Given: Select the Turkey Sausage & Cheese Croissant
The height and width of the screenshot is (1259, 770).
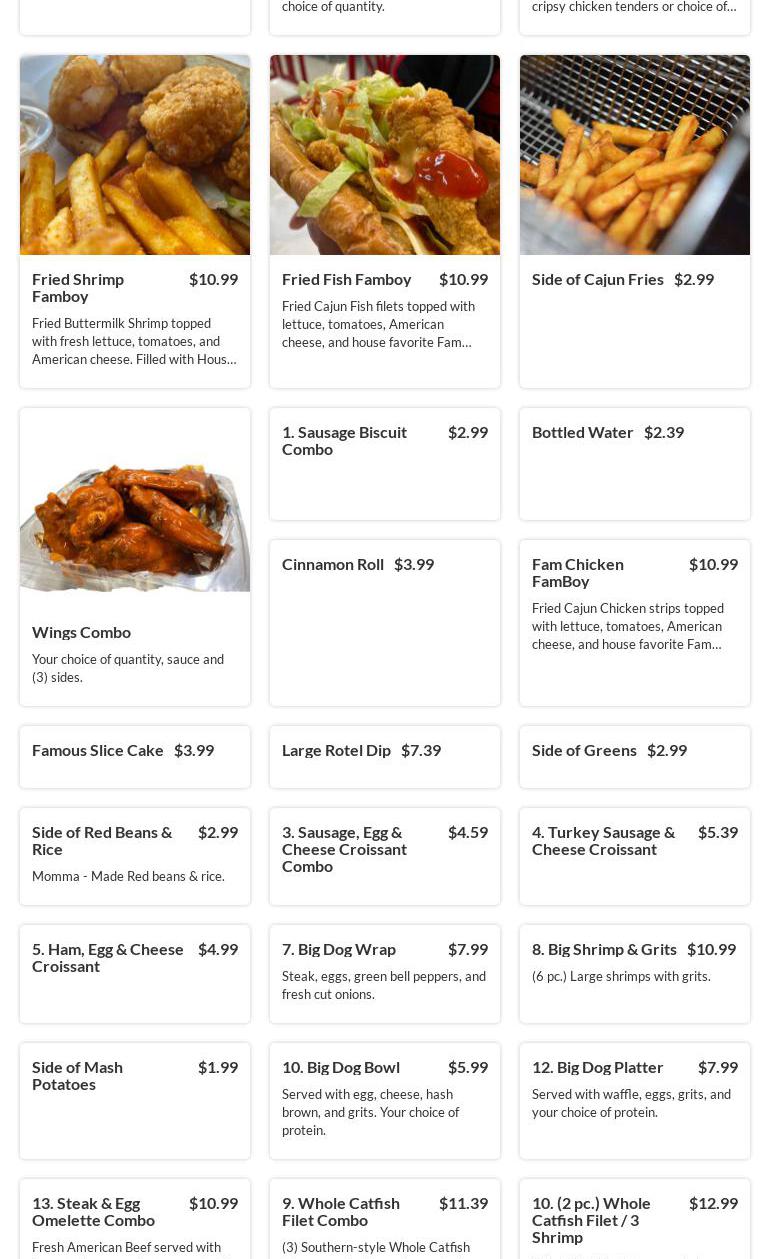Looking at the screenshot, I should [634, 856].
